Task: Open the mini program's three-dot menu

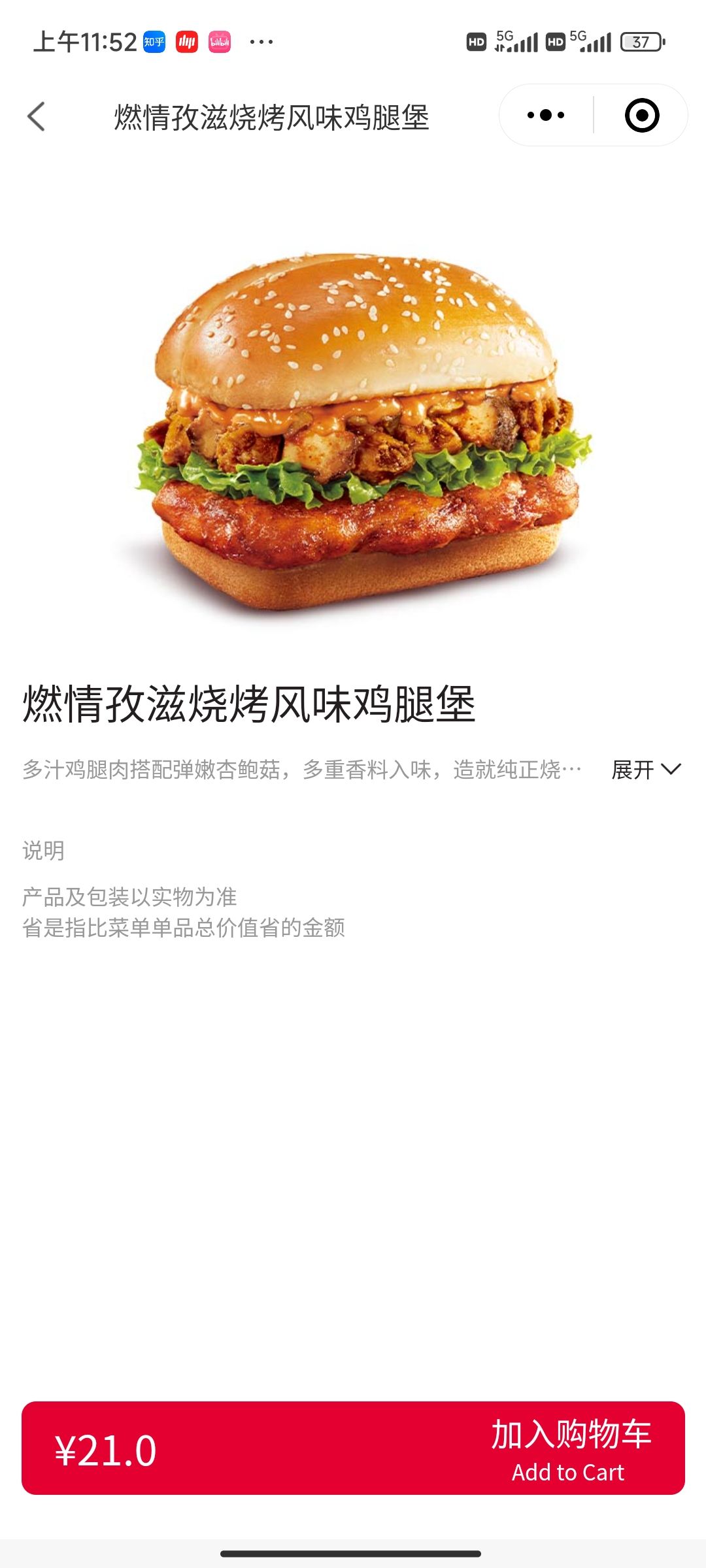Action: point(546,116)
